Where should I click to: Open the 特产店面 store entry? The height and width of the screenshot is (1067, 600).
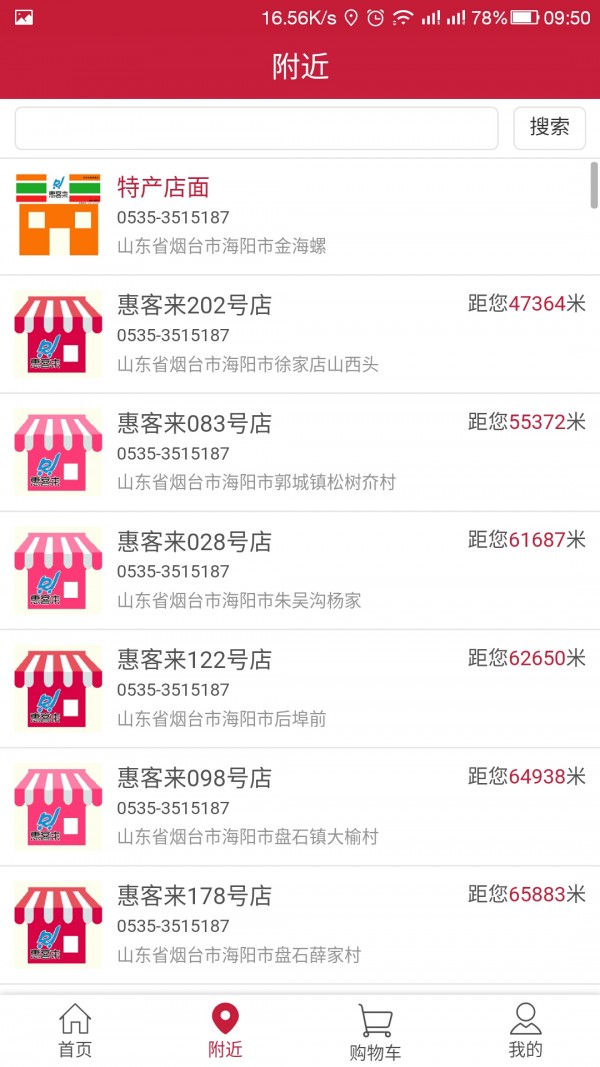[300, 216]
